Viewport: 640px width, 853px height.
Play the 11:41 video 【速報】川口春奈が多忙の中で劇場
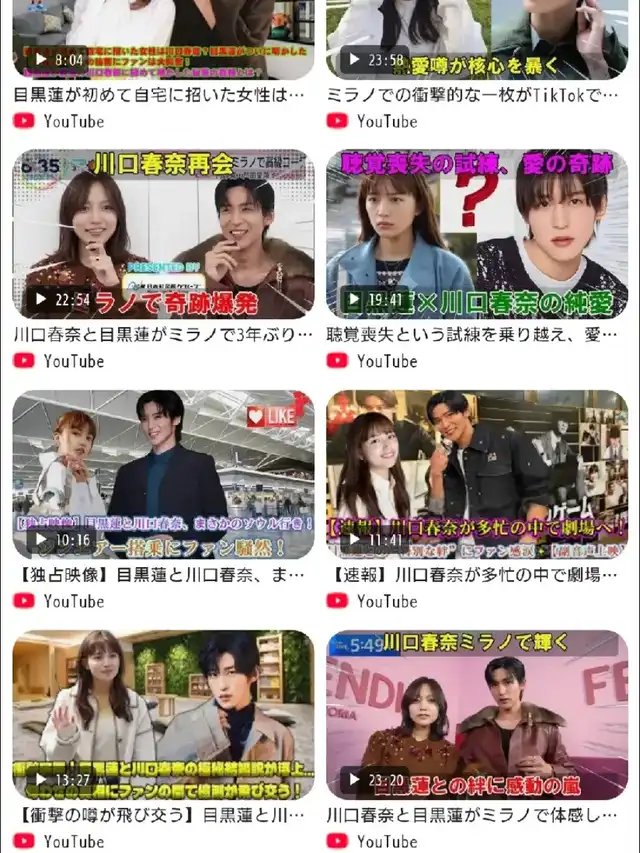[477, 474]
